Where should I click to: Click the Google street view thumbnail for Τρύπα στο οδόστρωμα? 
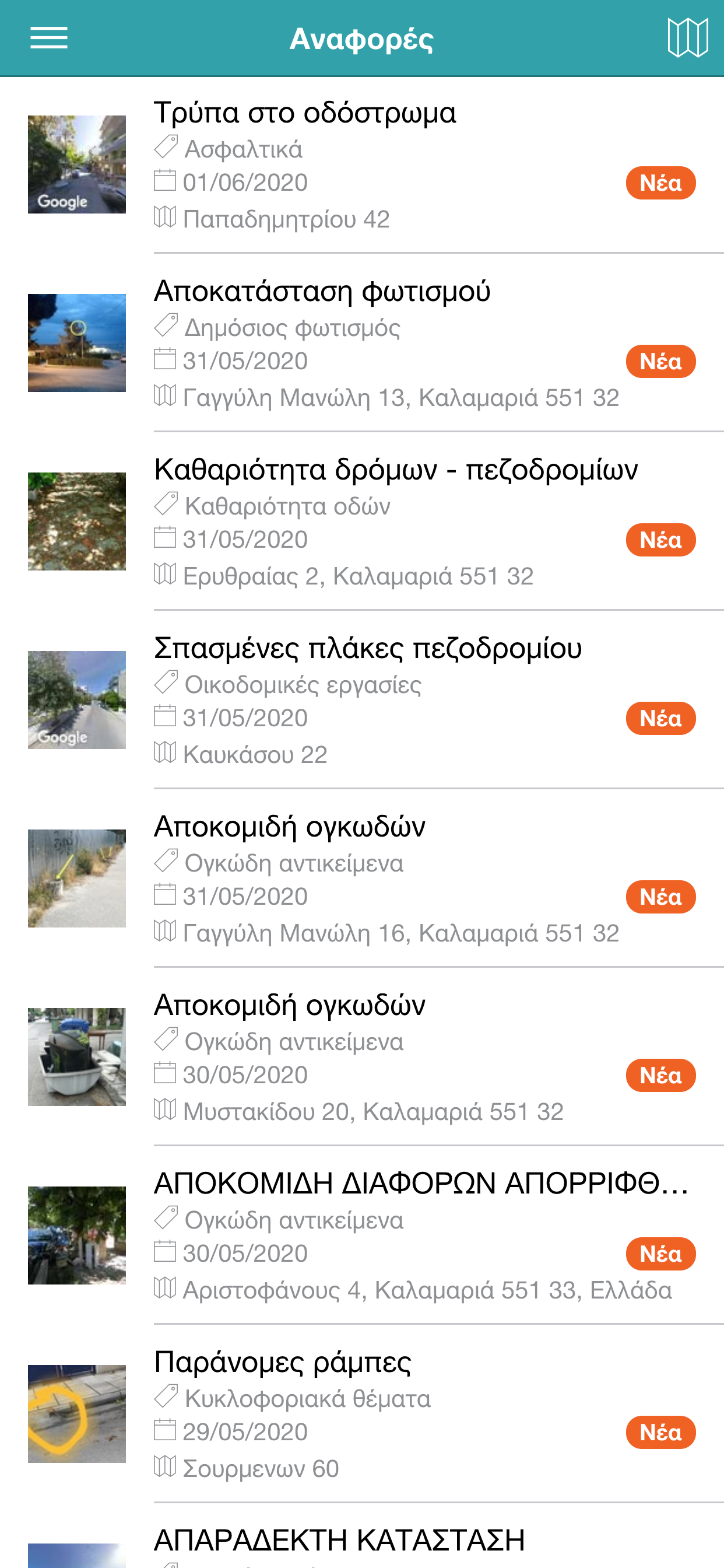coord(76,163)
